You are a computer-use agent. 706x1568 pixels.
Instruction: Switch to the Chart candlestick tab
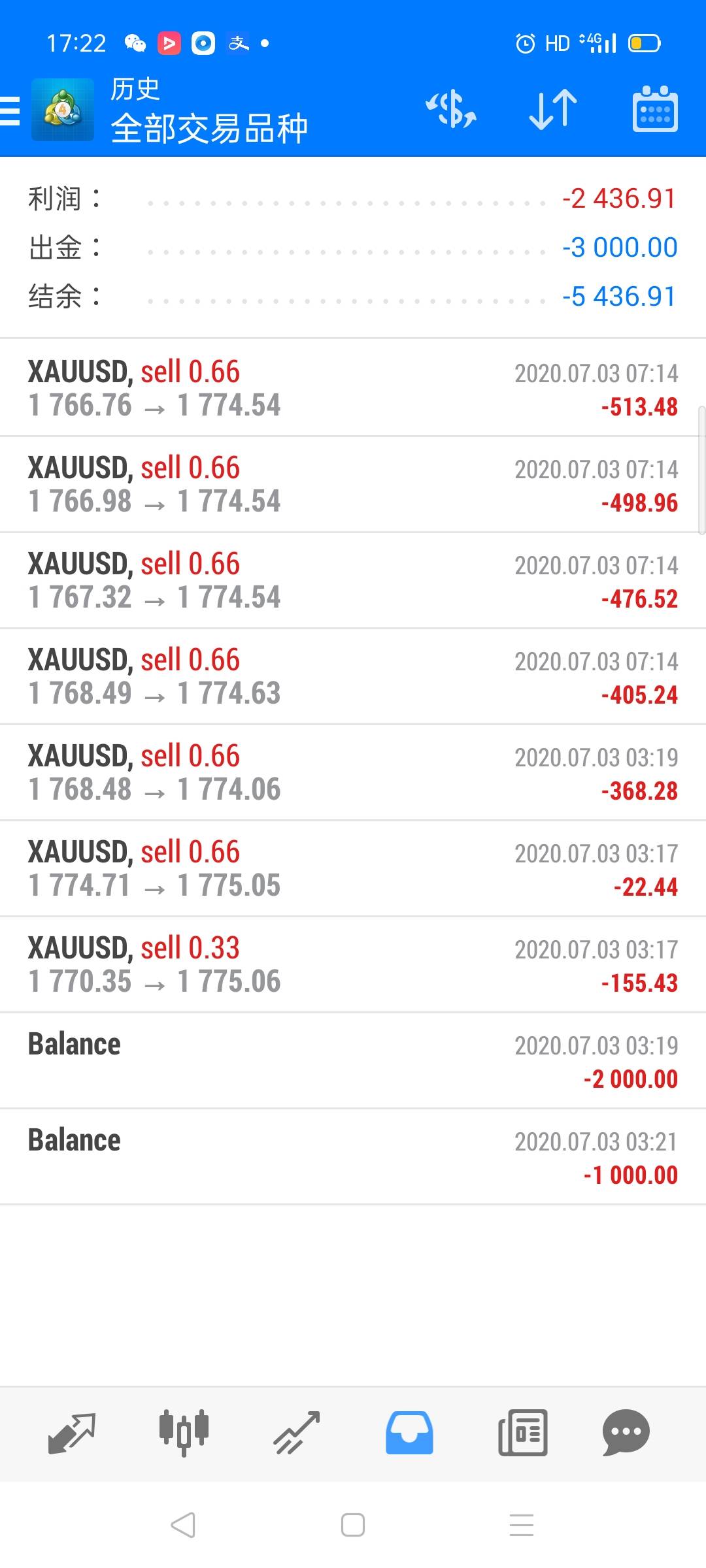point(184,1433)
